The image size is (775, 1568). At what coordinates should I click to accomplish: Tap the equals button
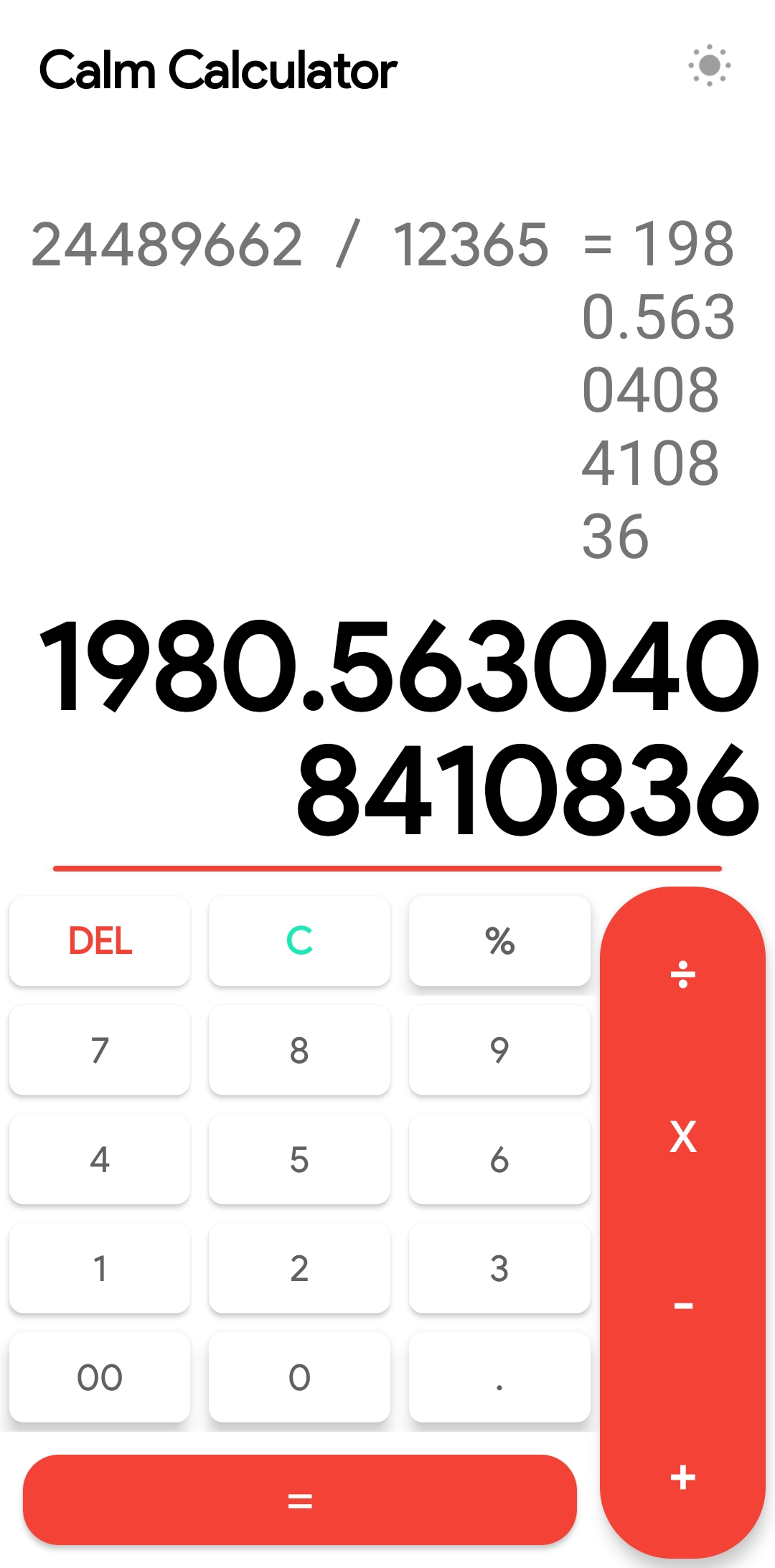(x=299, y=1500)
